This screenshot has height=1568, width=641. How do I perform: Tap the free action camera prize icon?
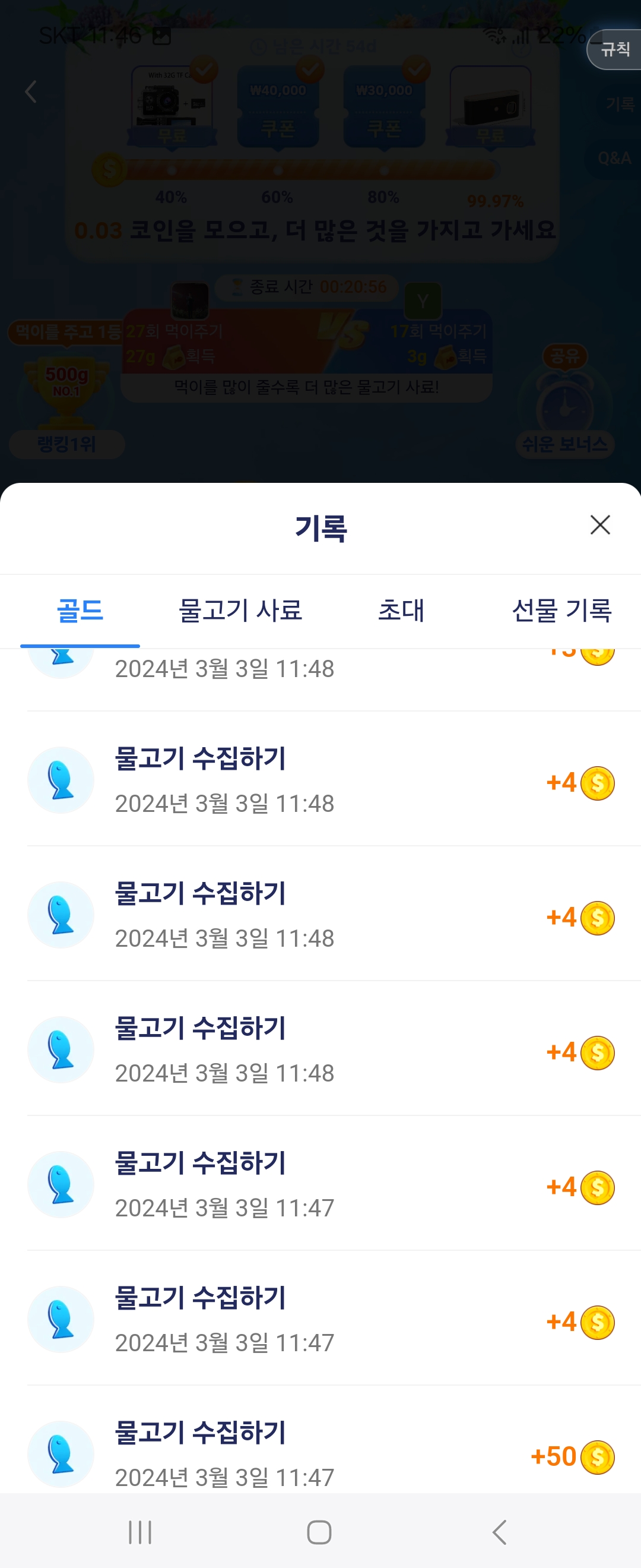(x=172, y=103)
